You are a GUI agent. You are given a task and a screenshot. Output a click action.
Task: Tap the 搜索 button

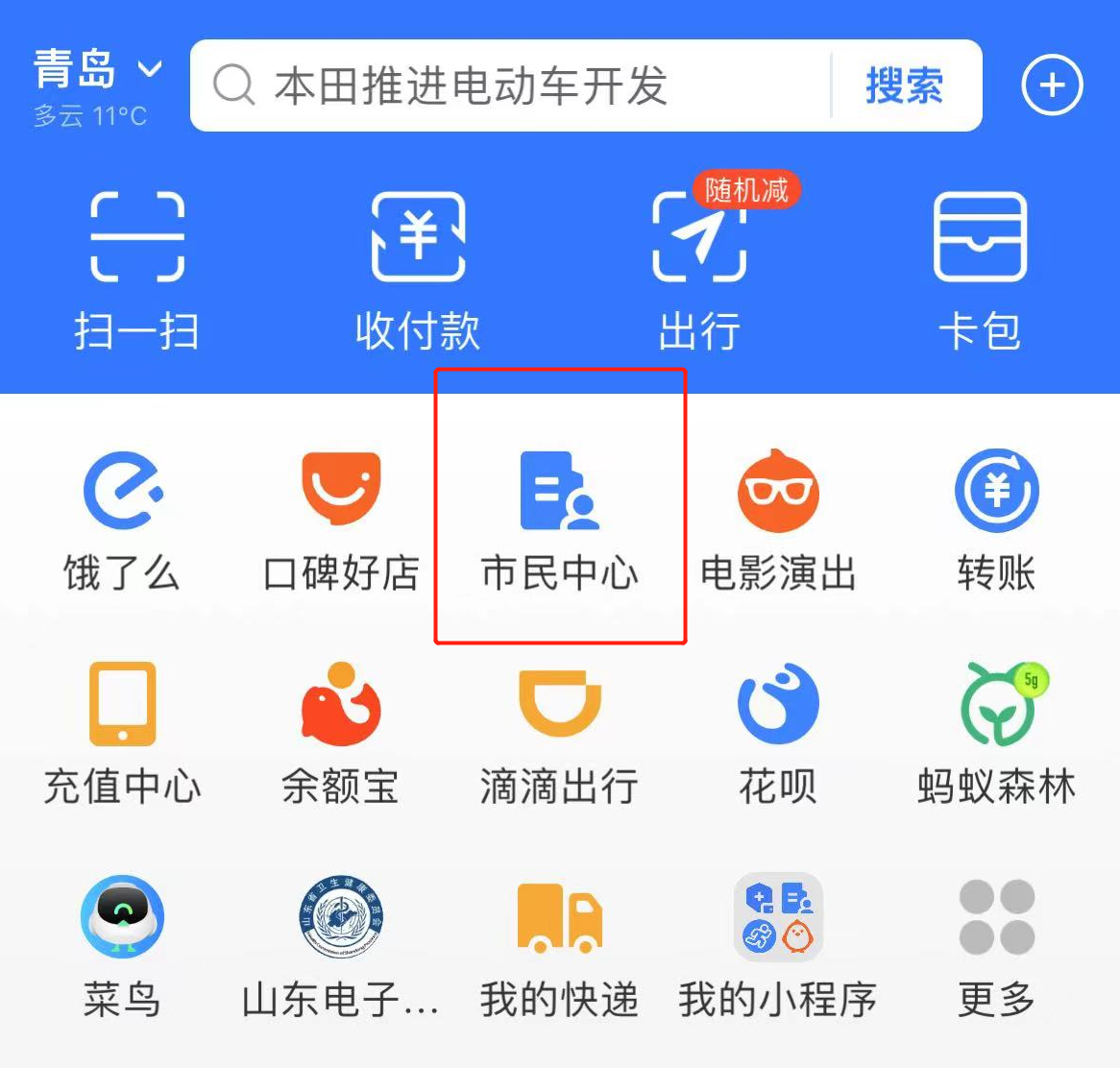tap(904, 85)
